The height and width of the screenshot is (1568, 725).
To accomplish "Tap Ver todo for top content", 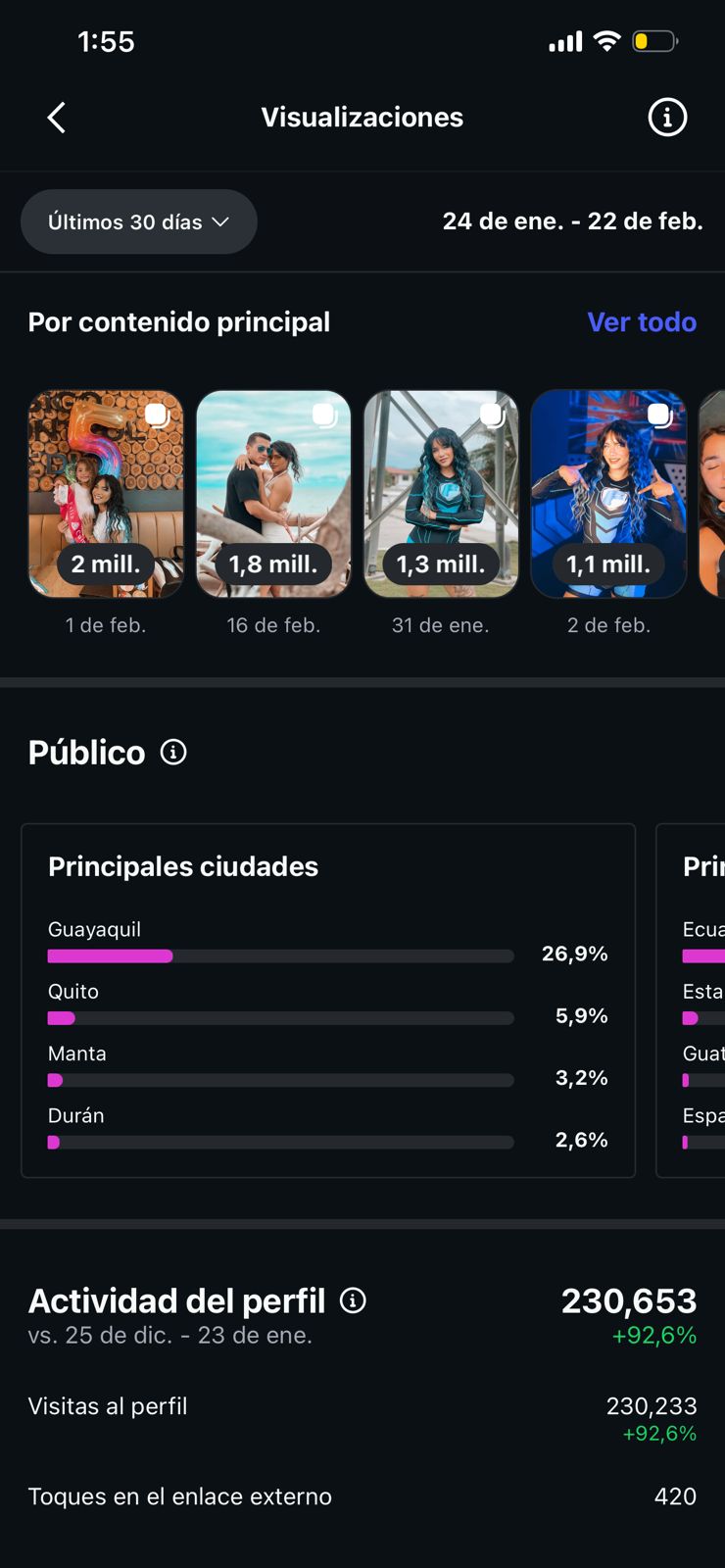I will click(642, 322).
